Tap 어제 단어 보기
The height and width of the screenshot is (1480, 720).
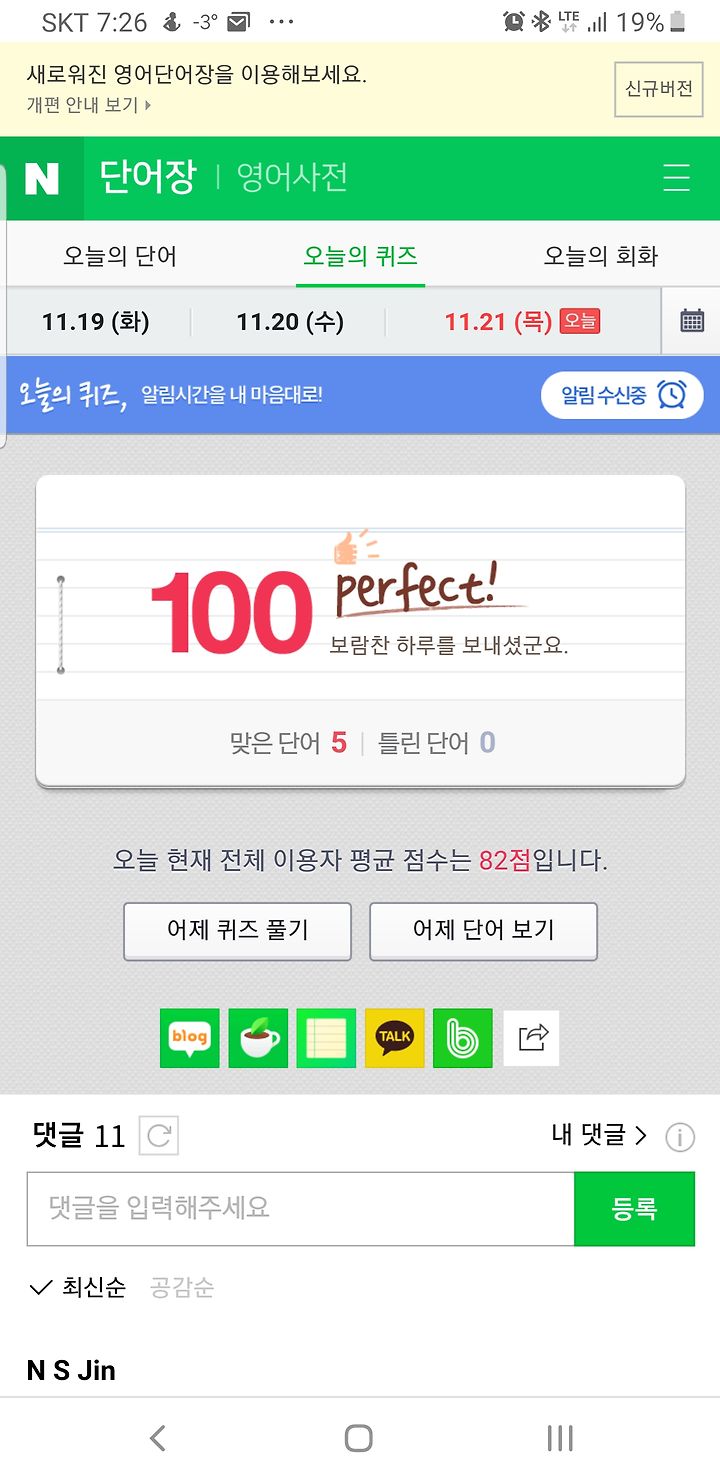point(483,931)
